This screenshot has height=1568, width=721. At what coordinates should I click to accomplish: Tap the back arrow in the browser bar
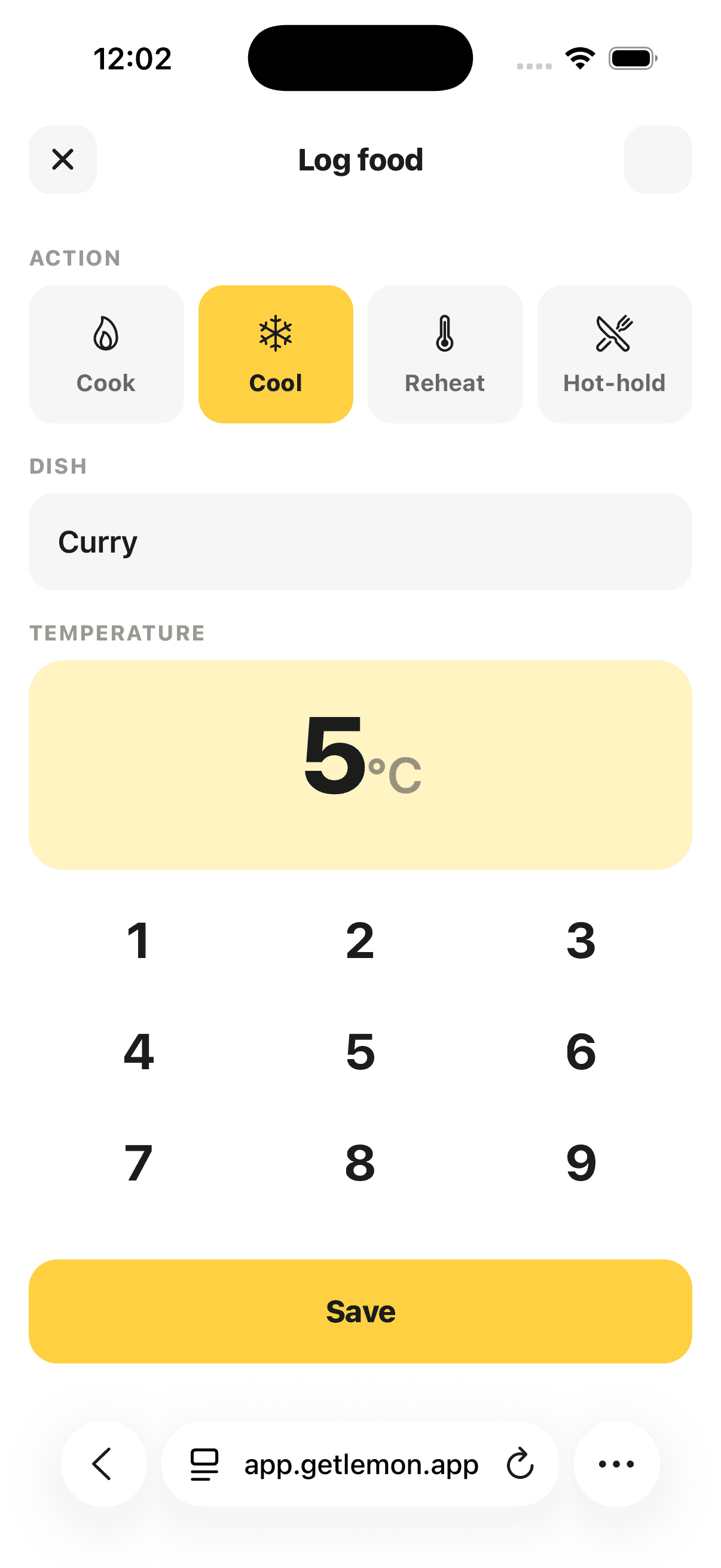(x=102, y=1465)
